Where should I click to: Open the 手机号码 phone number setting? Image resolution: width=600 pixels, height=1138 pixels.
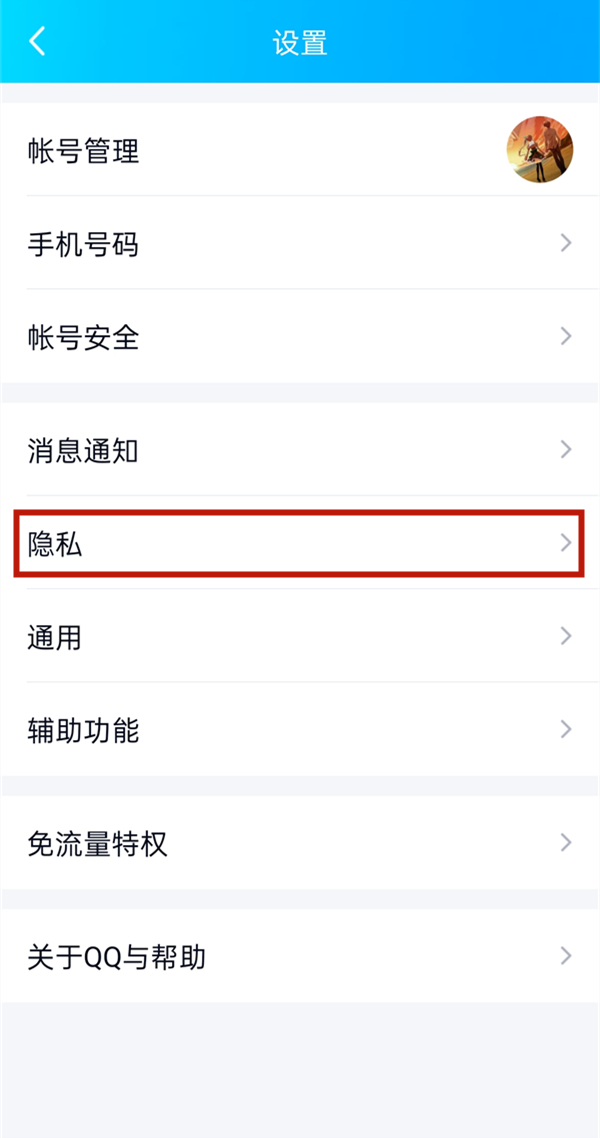[x=300, y=243]
